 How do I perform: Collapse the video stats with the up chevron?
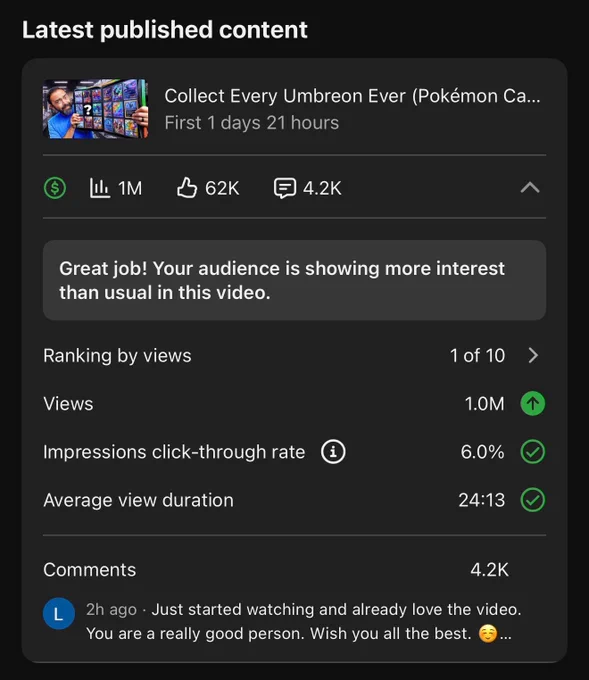pyautogui.click(x=530, y=188)
